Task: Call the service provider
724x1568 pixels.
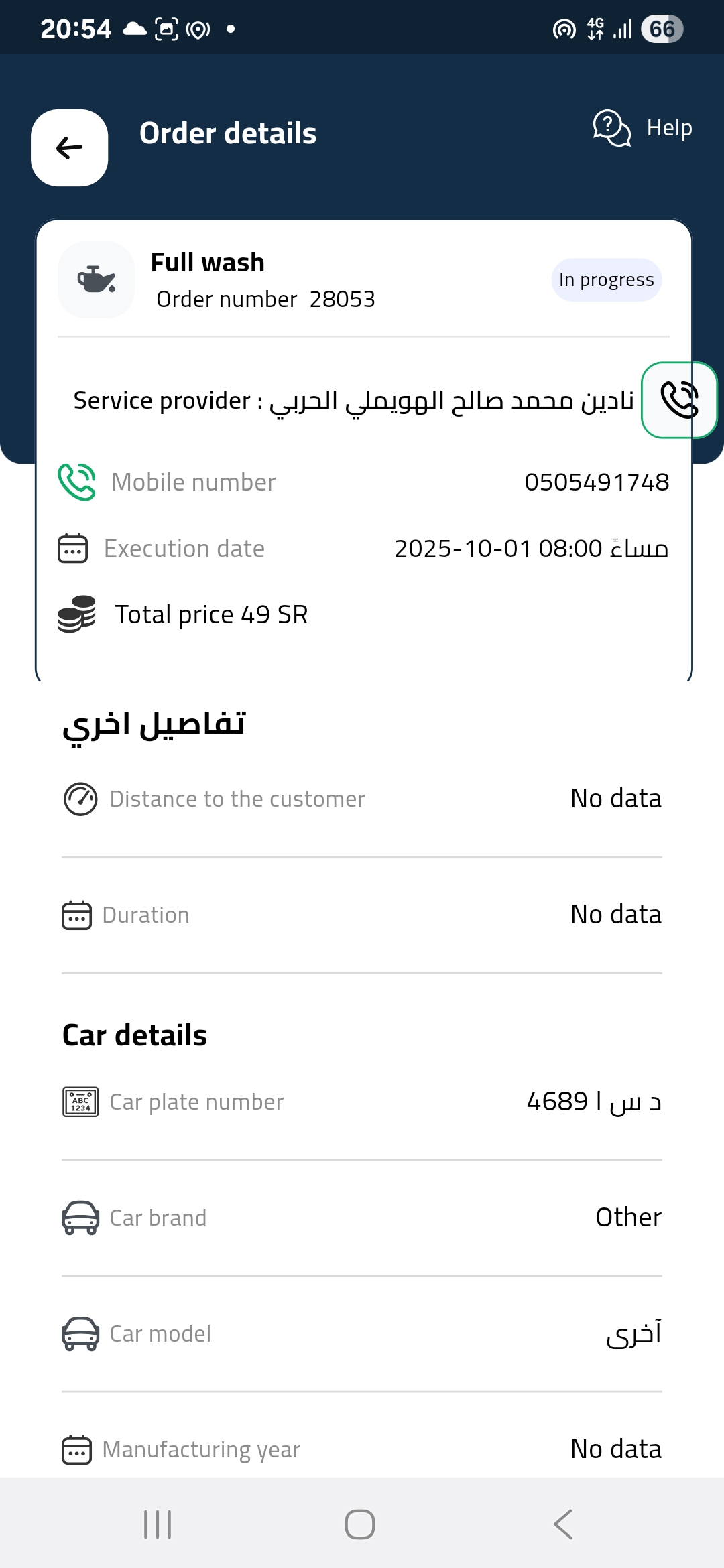Action: 678,400
